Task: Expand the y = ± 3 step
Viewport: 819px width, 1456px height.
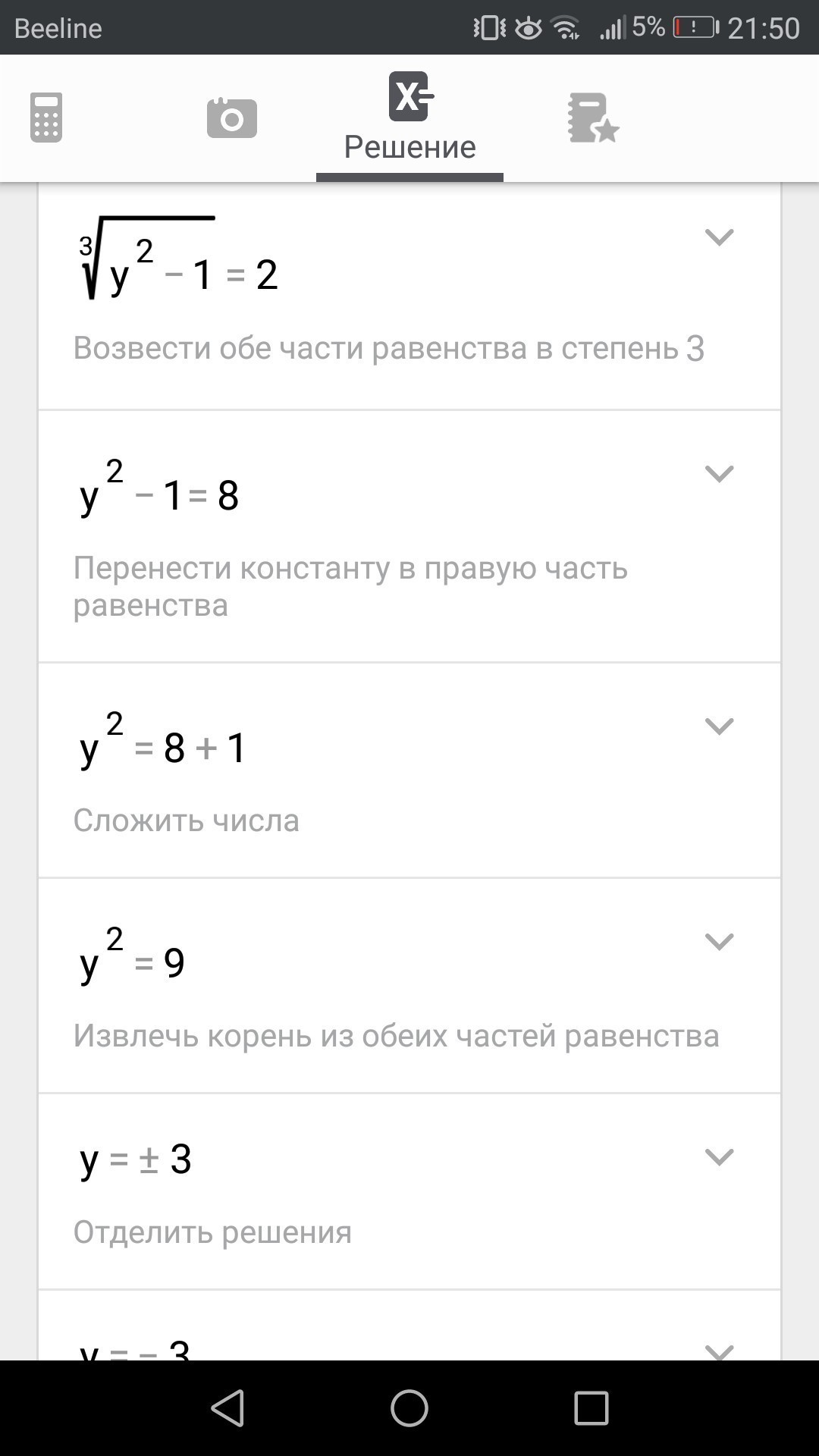Action: [x=719, y=1157]
